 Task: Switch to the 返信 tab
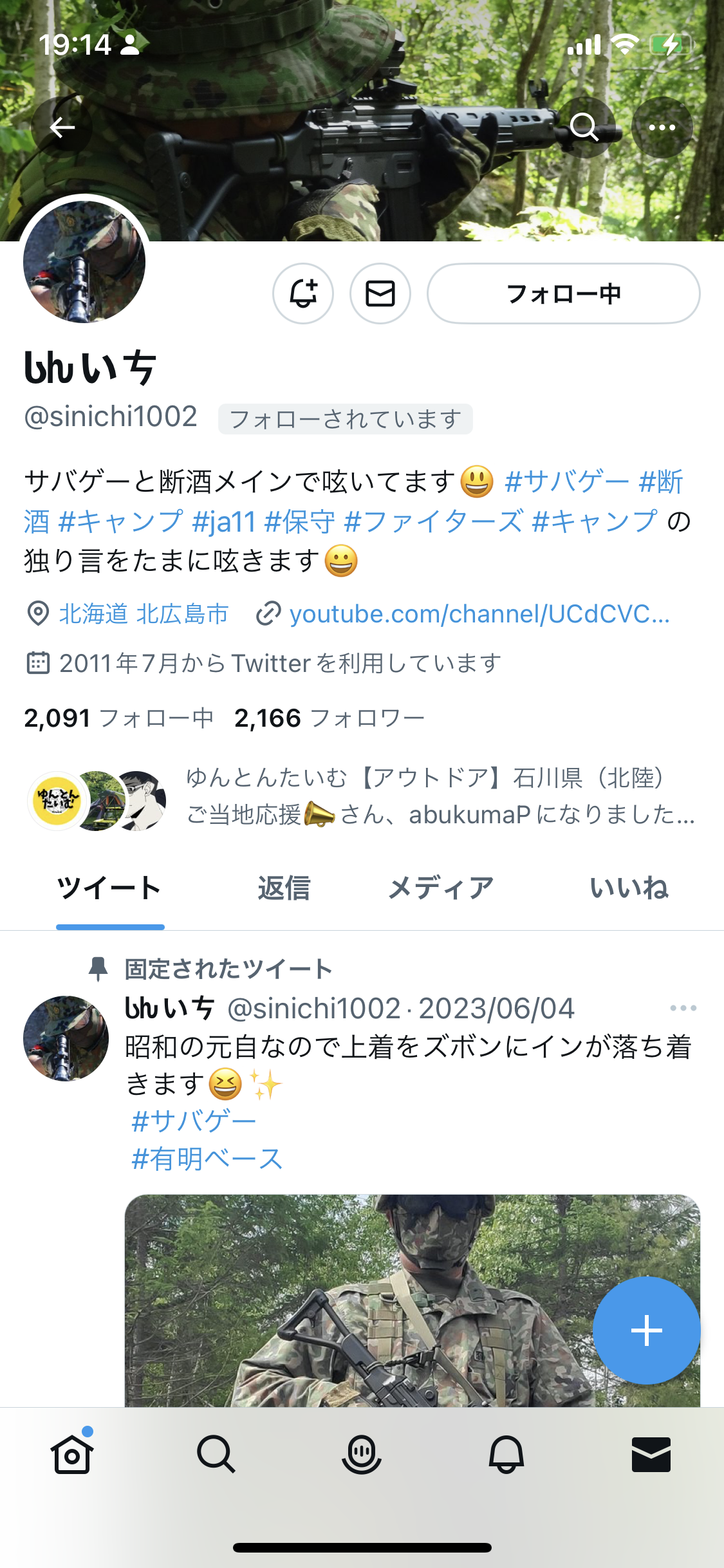(x=284, y=888)
